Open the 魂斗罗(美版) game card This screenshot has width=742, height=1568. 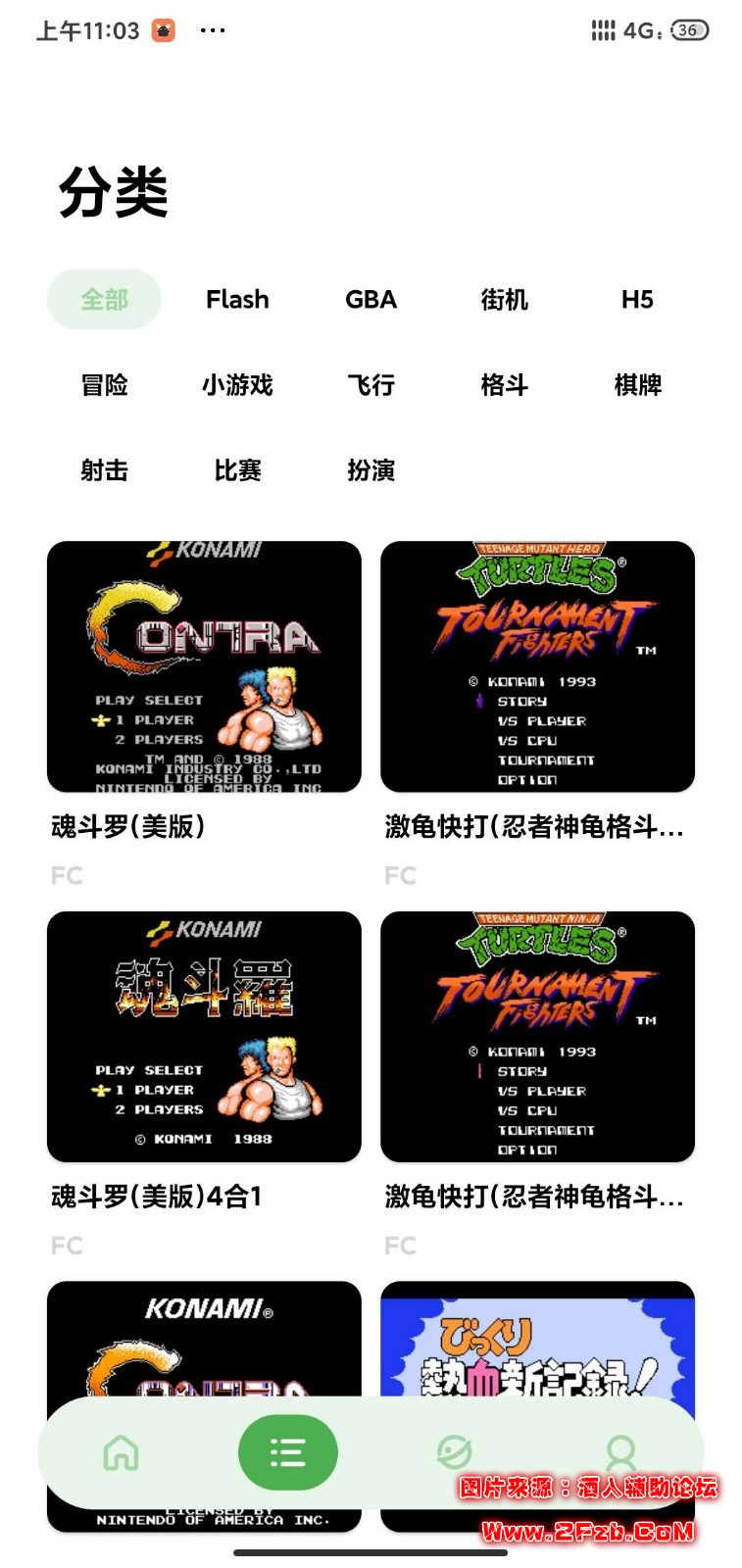(204, 666)
